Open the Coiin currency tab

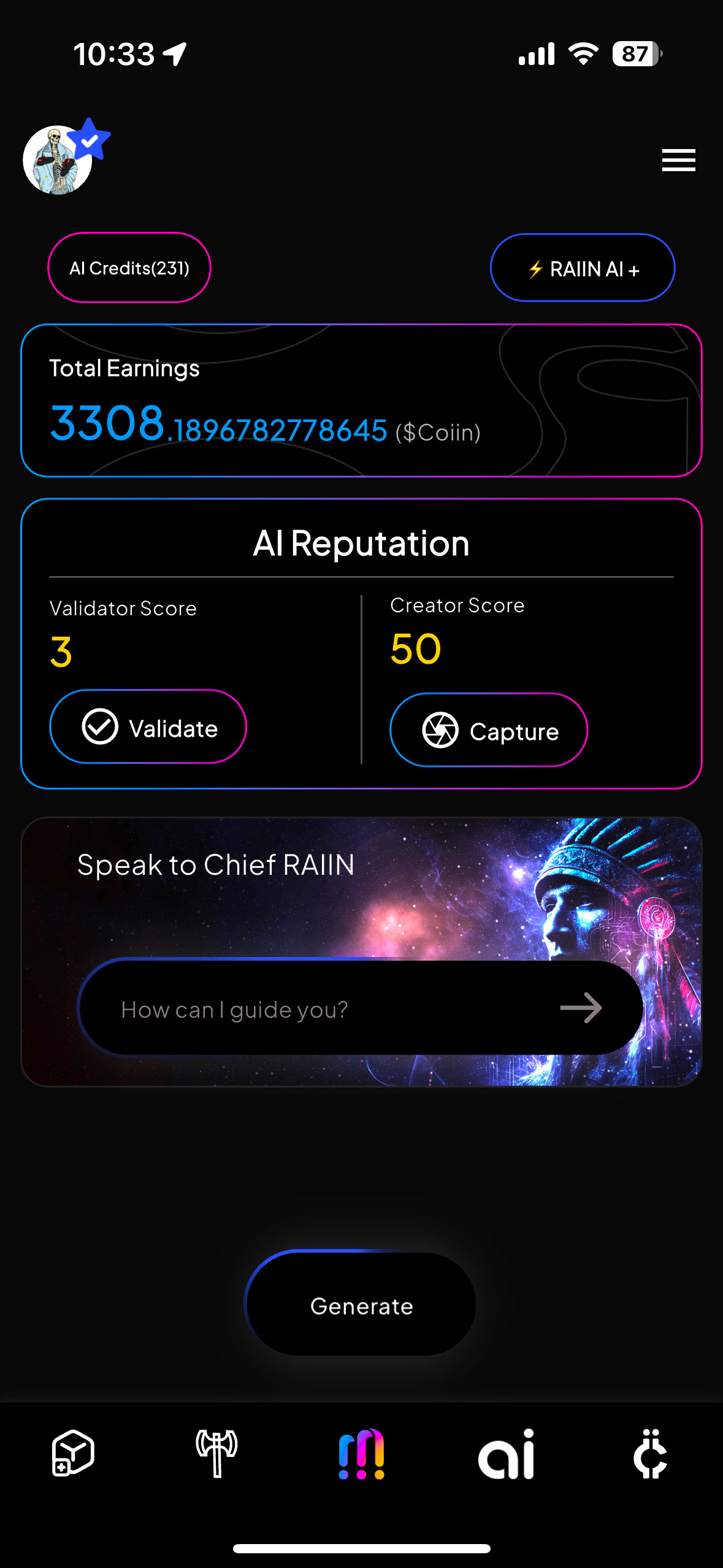click(x=650, y=1454)
